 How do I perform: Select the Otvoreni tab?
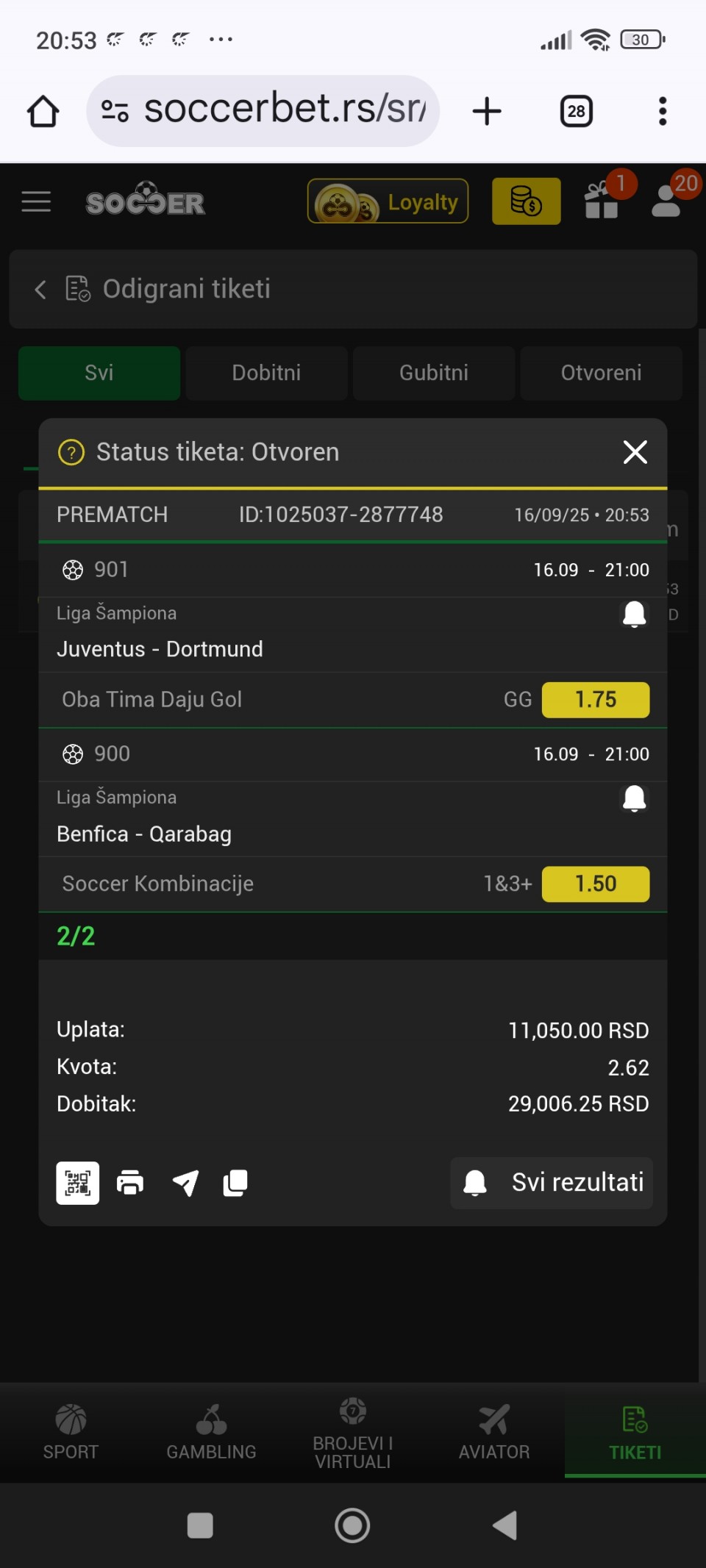(x=601, y=373)
